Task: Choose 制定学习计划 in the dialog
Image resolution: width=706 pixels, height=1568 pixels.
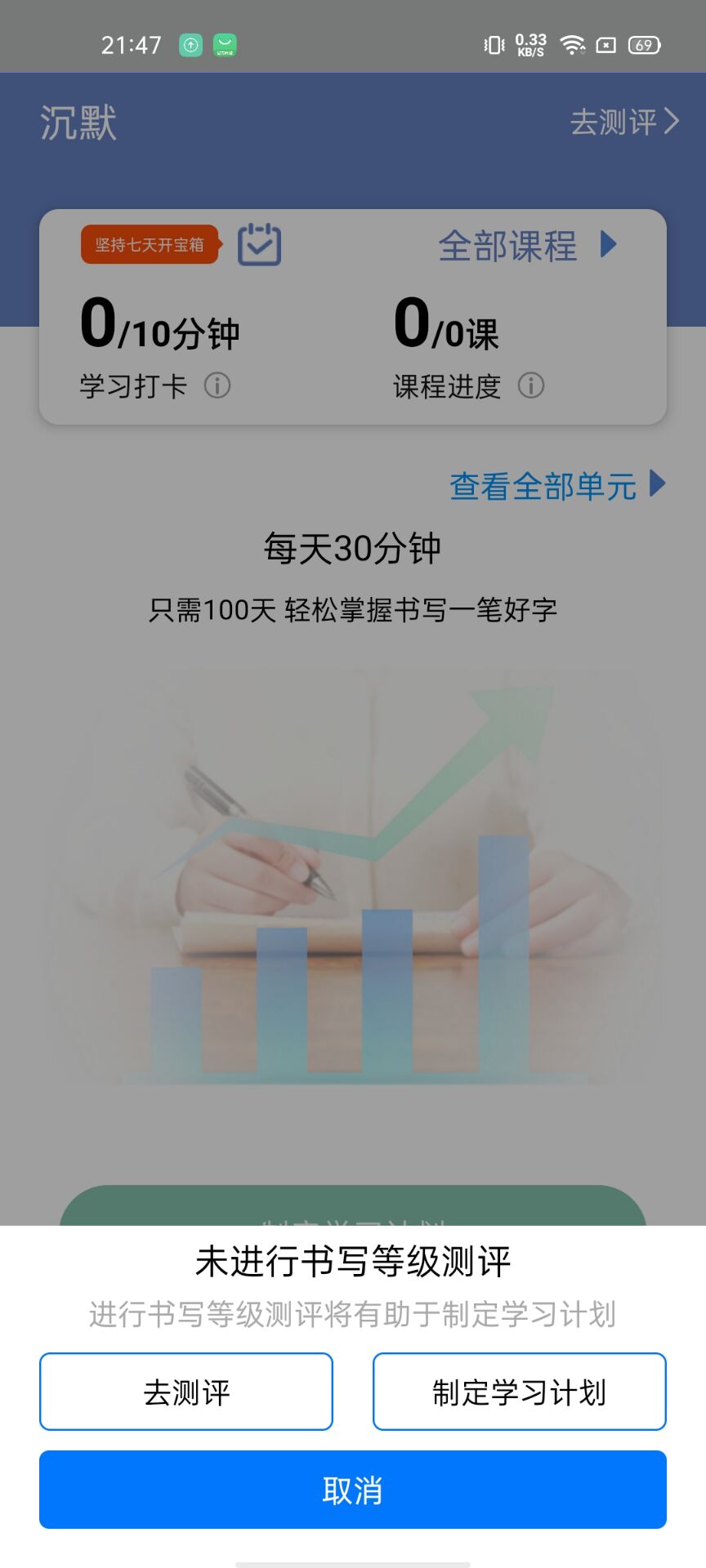Action: coord(519,1392)
